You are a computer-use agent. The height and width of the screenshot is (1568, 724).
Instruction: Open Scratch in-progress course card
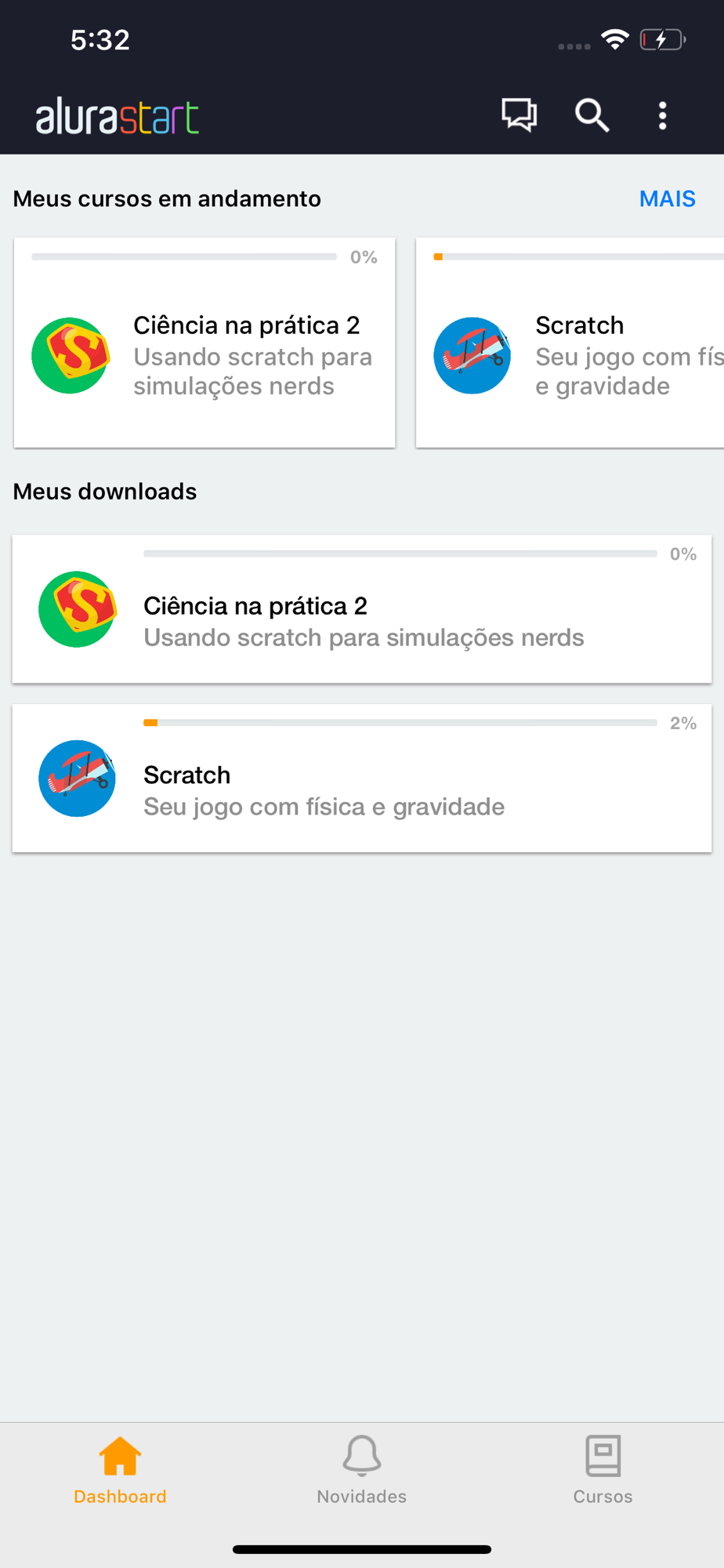coord(570,343)
